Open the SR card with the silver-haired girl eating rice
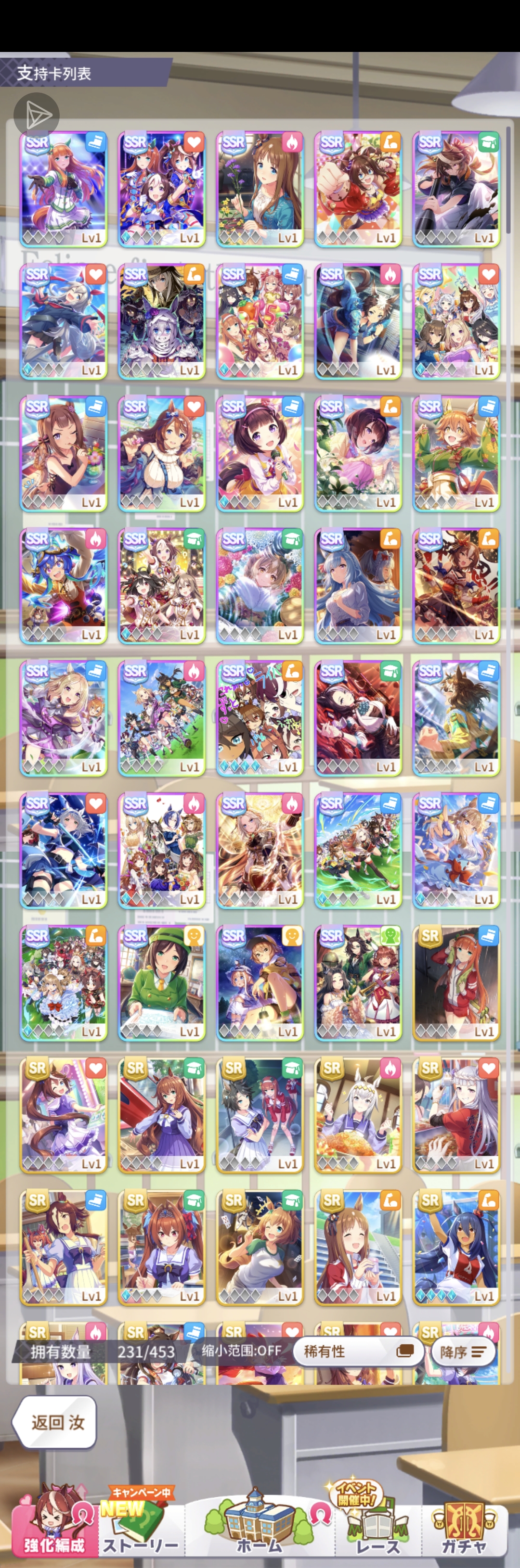 358,1115
